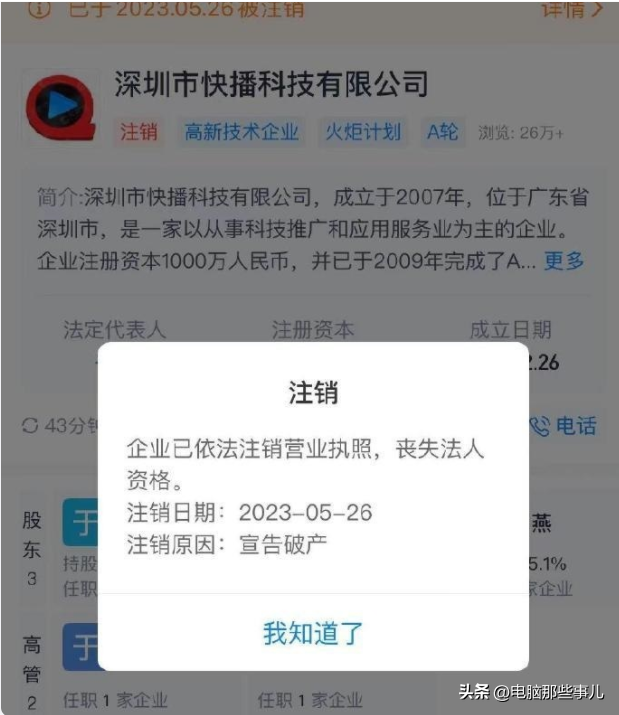Open 详情 in the top cancellation banner
The image size is (619, 715).
[572, 10]
